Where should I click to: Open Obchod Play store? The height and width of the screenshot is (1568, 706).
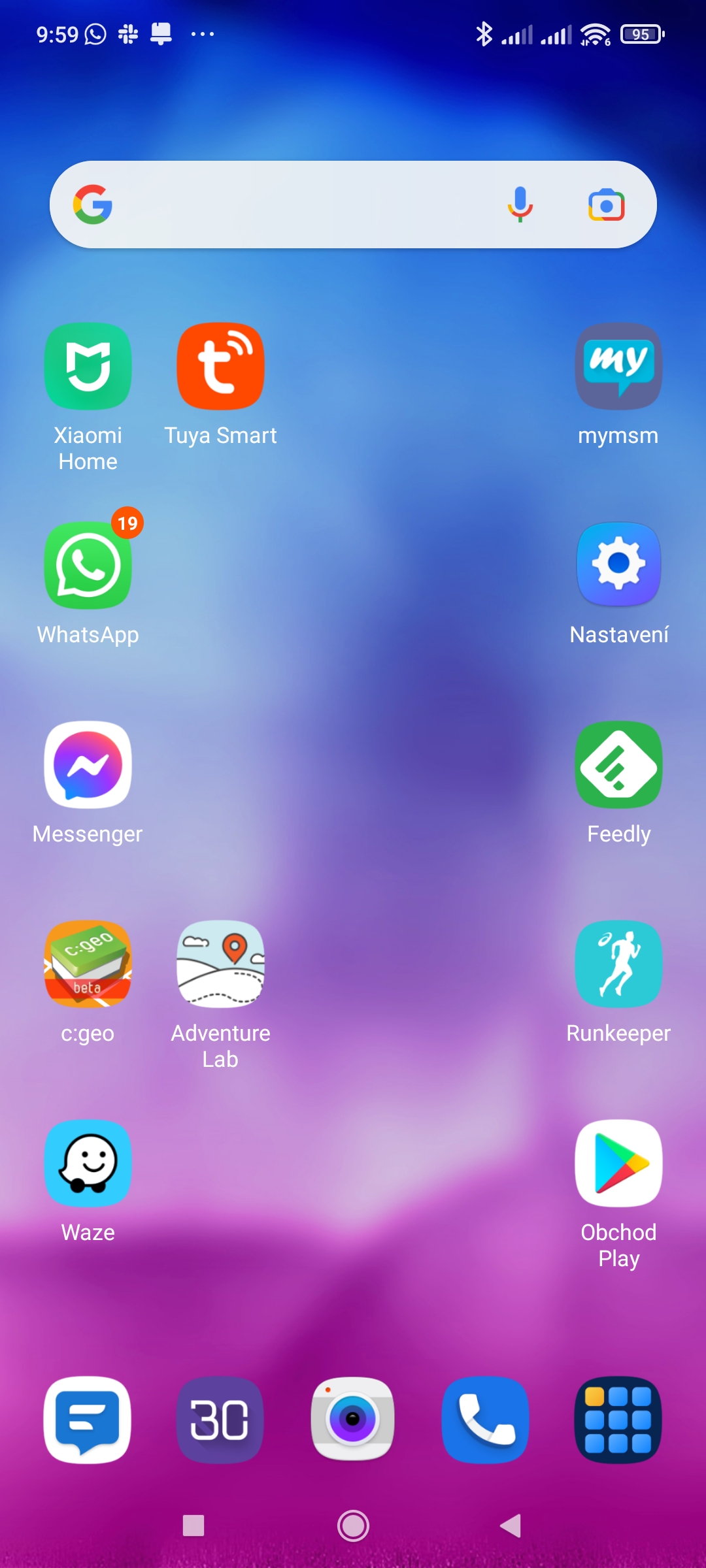618,1164
